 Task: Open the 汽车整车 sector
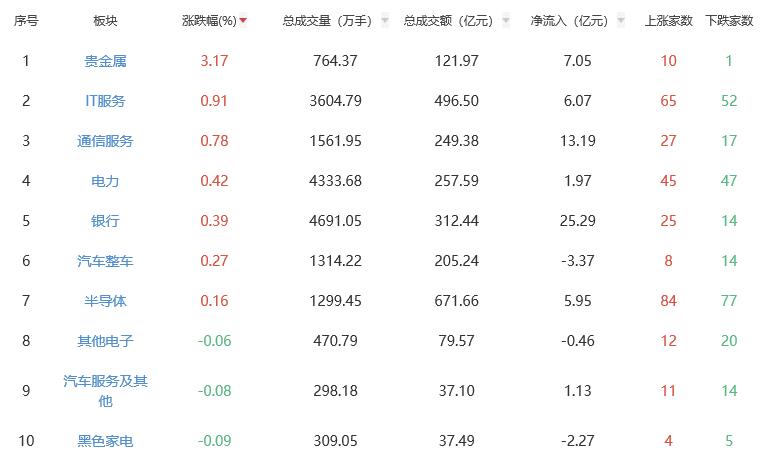(x=105, y=261)
